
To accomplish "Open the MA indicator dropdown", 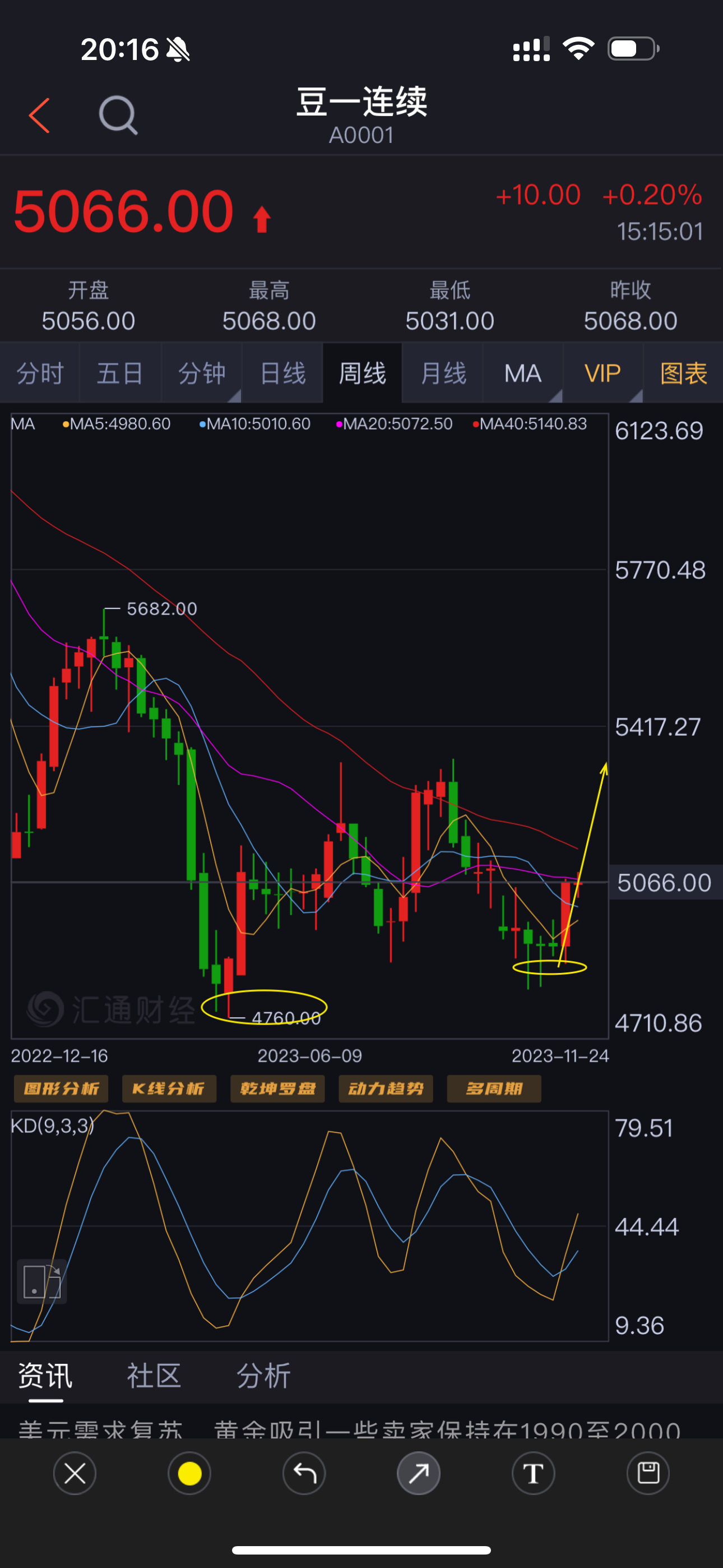I will (x=523, y=373).
